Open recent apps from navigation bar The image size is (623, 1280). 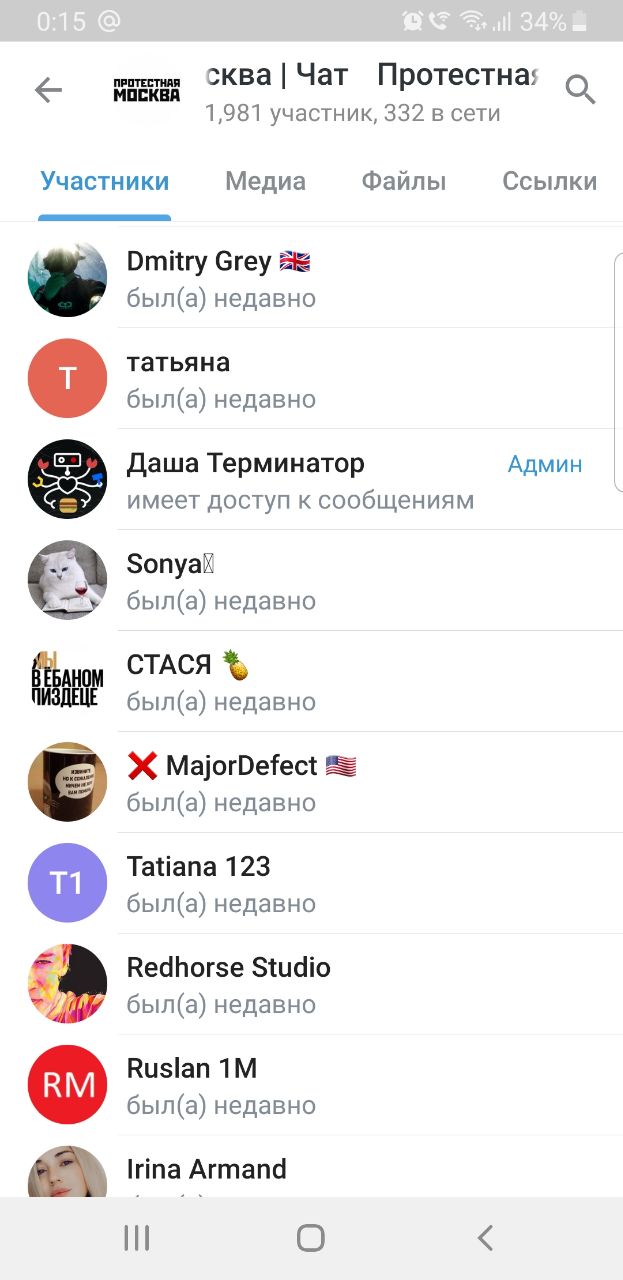[x=137, y=1238]
